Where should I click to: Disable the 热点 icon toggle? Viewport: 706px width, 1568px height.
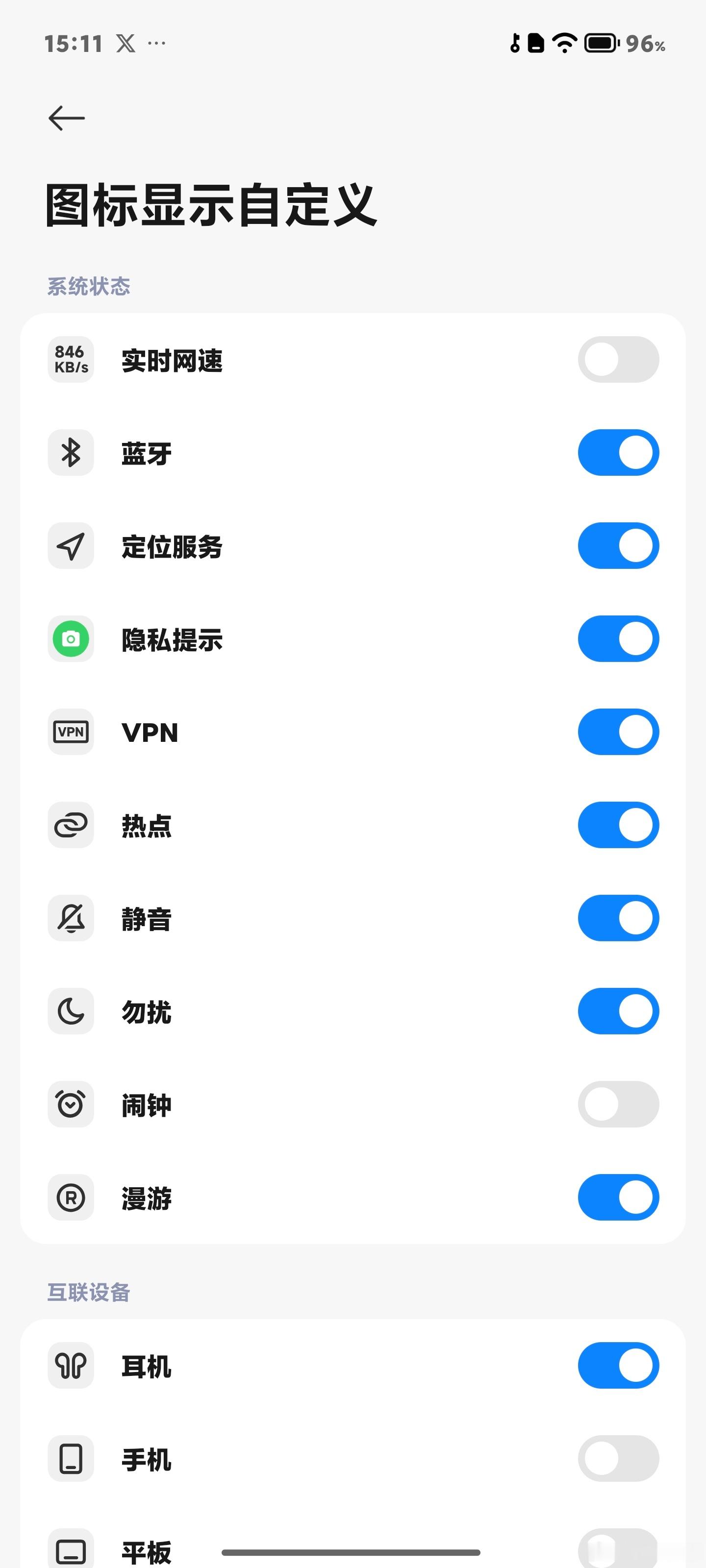[x=618, y=825]
